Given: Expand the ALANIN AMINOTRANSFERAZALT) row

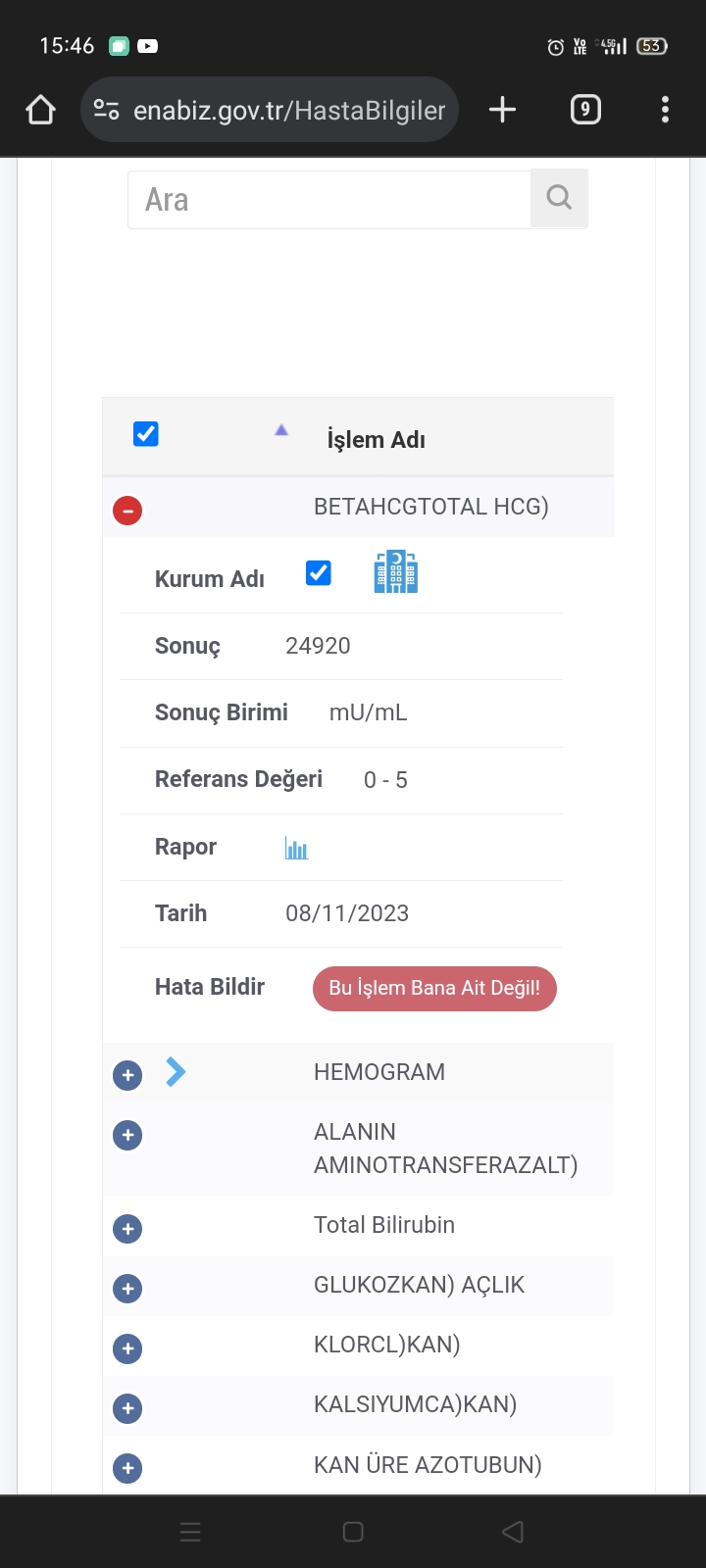Looking at the screenshot, I should click(x=127, y=1135).
